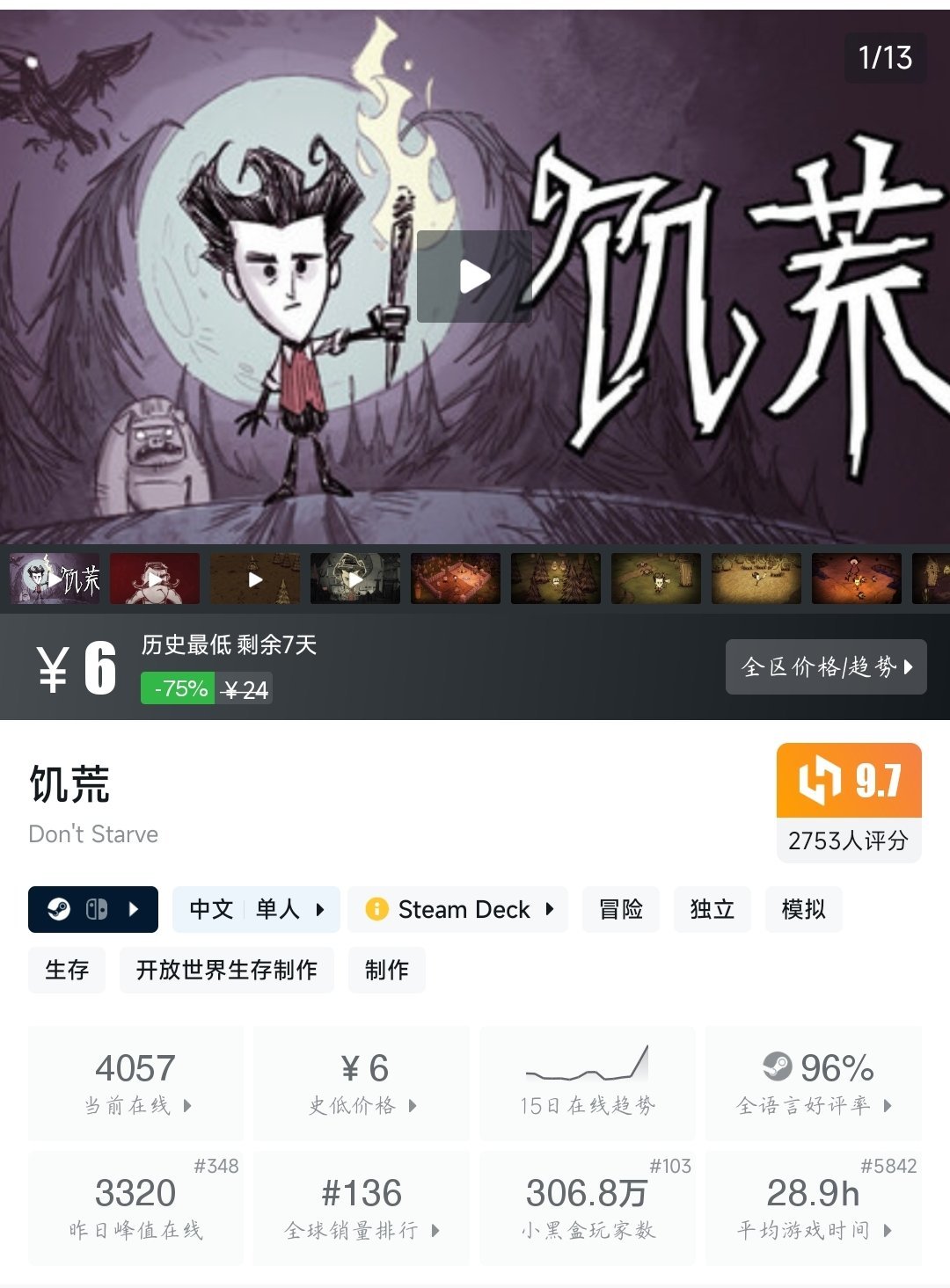Screen dimensions: 950x1288
Task: Play the main trailer video
Action: [x=474, y=277]
